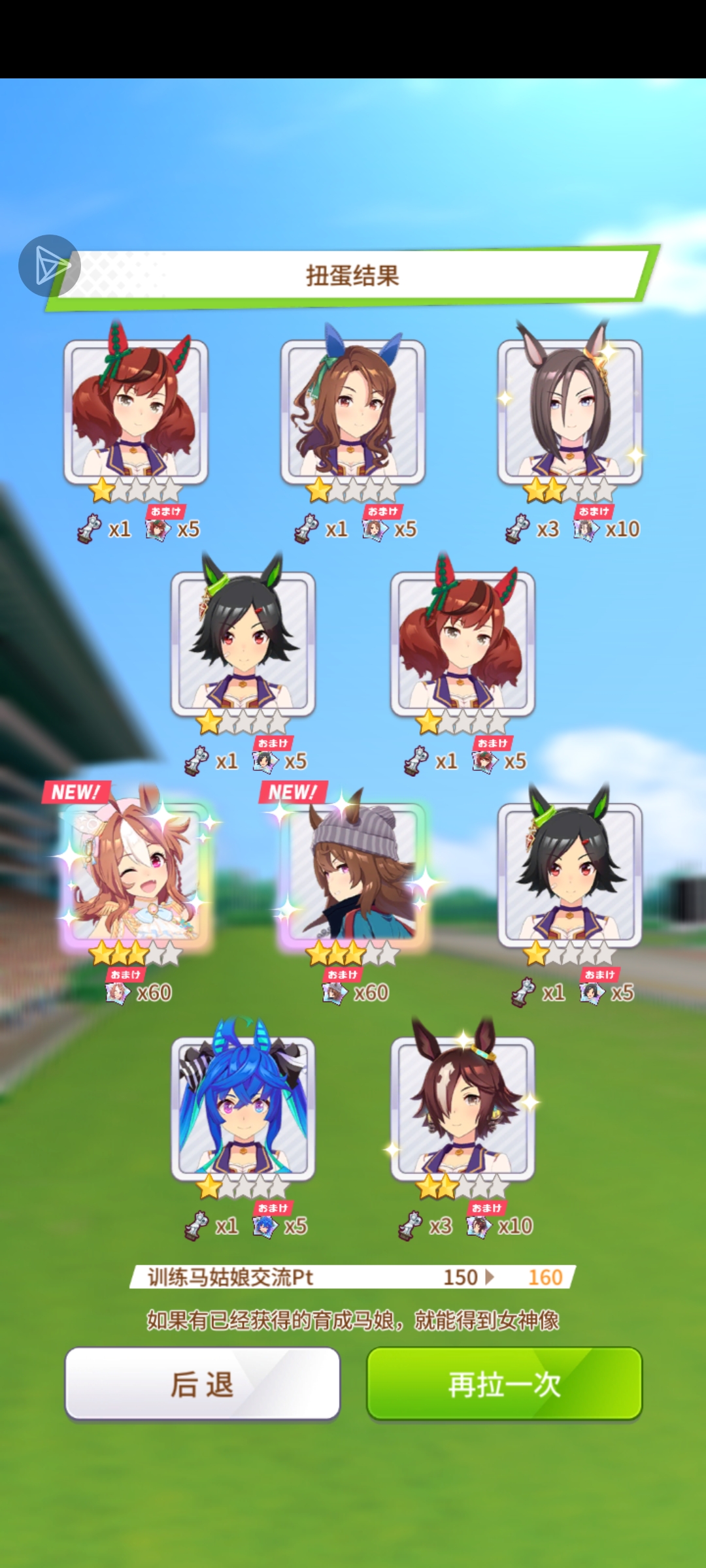The height and width of the screenshot is (1568, 706).
Task: Tap the 后退 back button
Action: (202, 1383)
